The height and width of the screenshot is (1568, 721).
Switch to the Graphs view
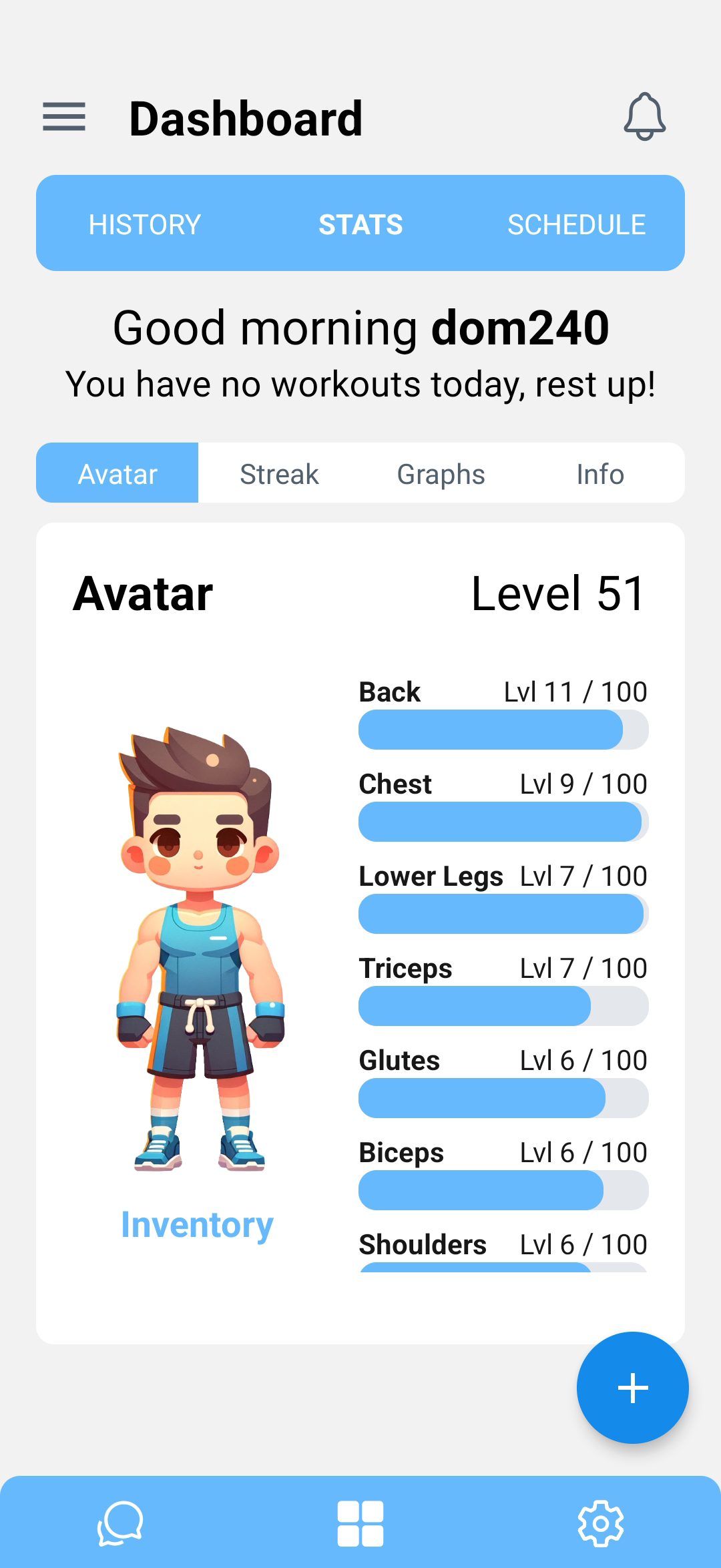tap(441, 473)
